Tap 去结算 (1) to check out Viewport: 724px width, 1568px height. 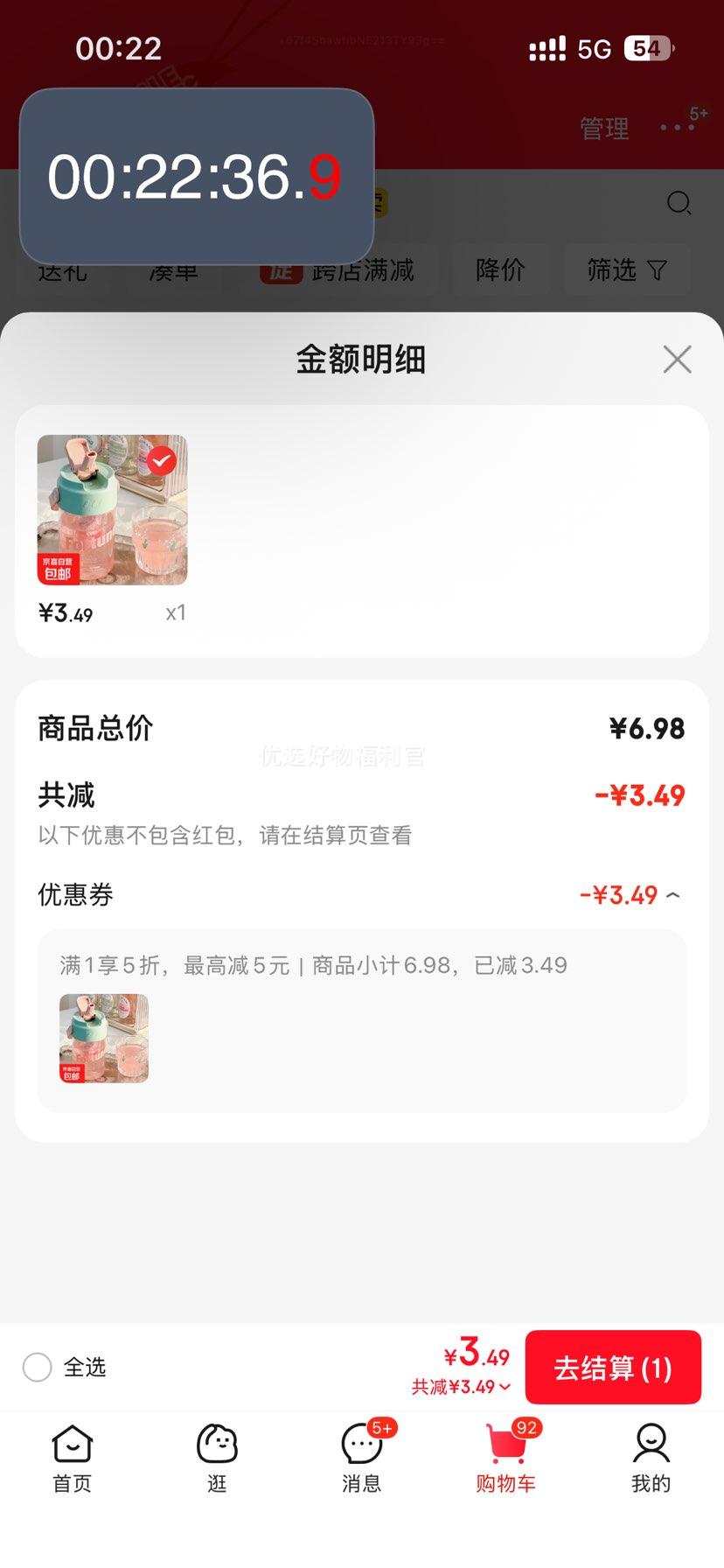[x=612, y=1368]
